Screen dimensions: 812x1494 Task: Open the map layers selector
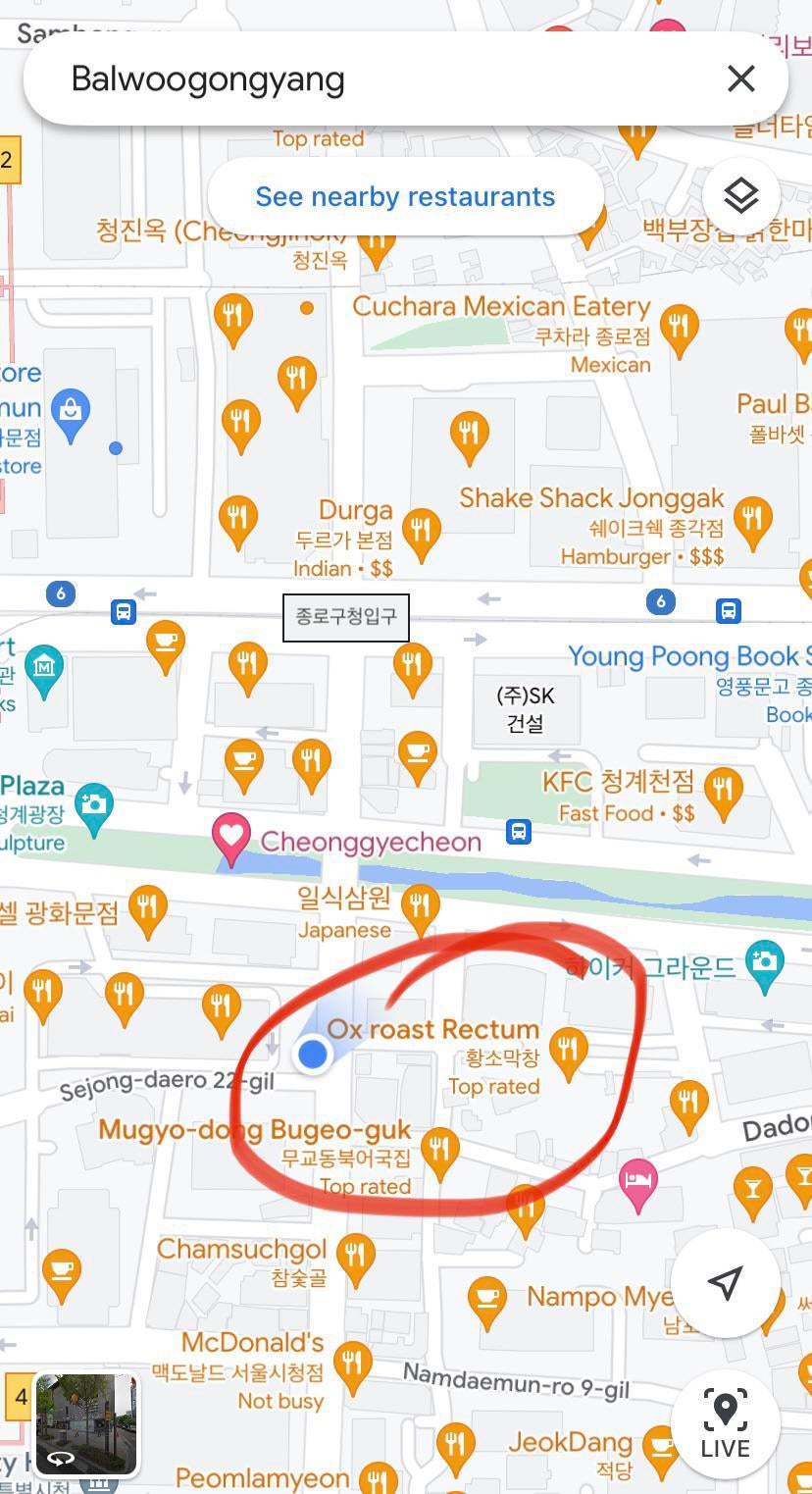click(x=741, y=196)
